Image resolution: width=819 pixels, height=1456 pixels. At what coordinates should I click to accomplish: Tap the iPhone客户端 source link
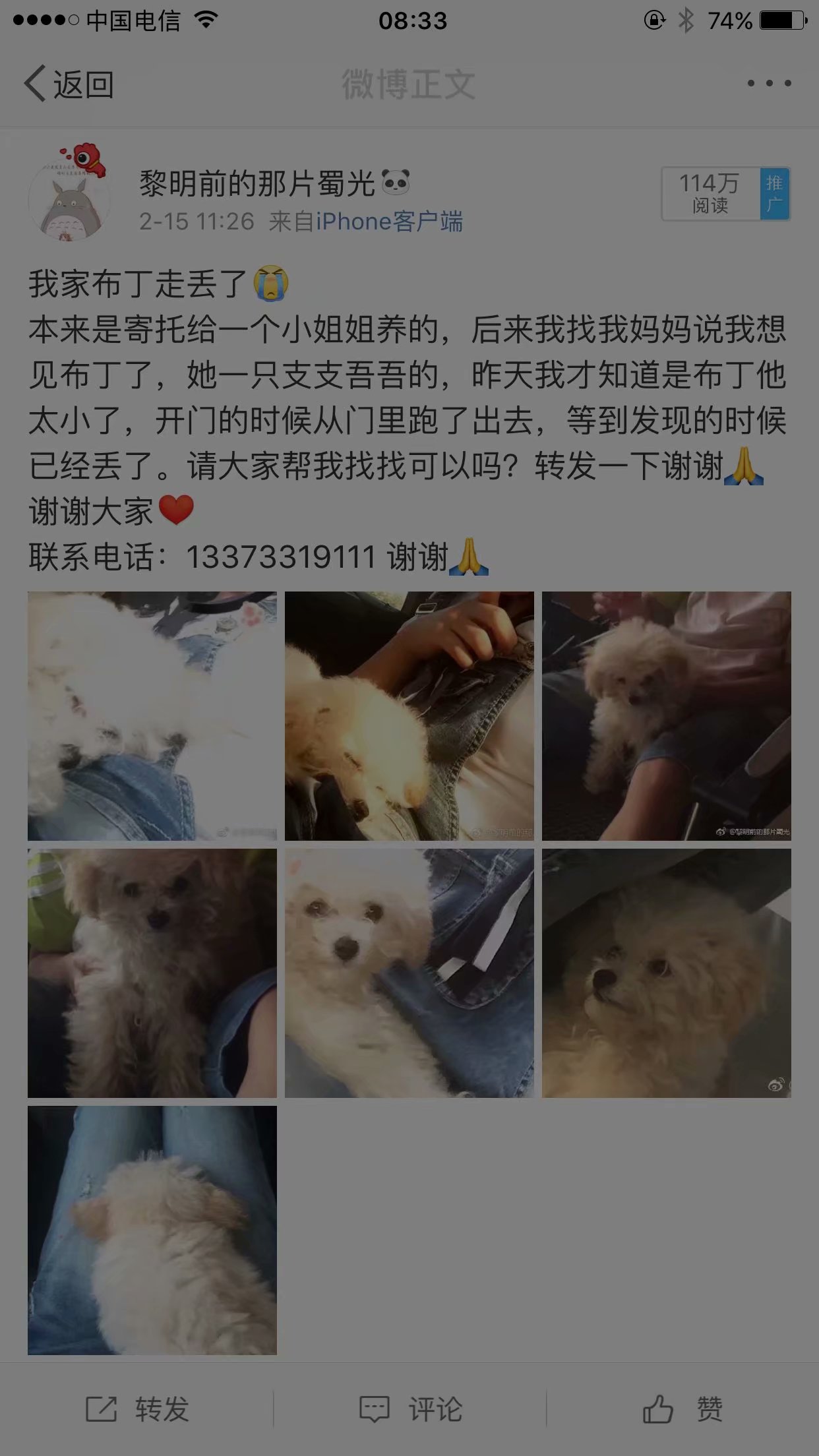389,222
